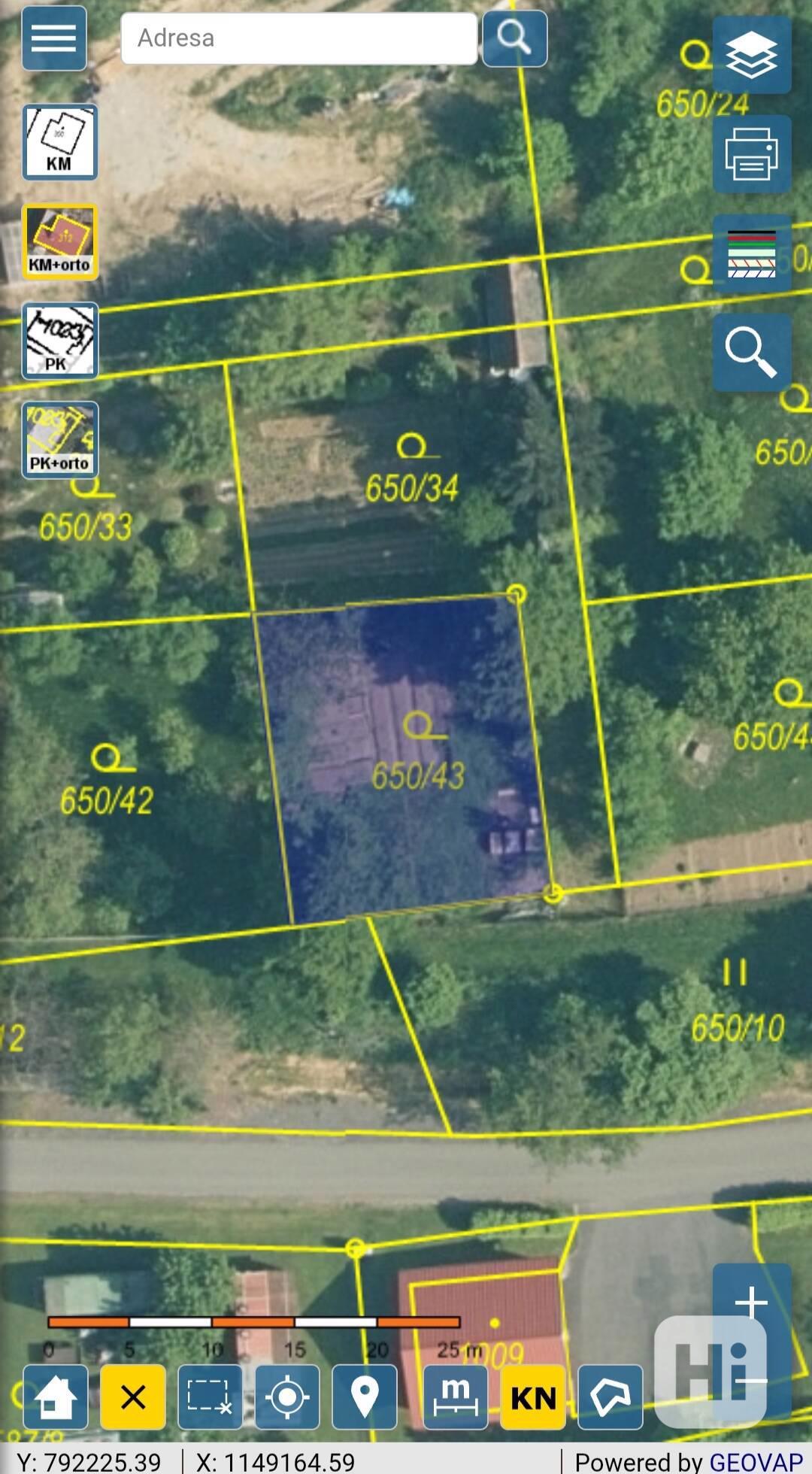Select the KM+orto map layer

coord(60,241)
